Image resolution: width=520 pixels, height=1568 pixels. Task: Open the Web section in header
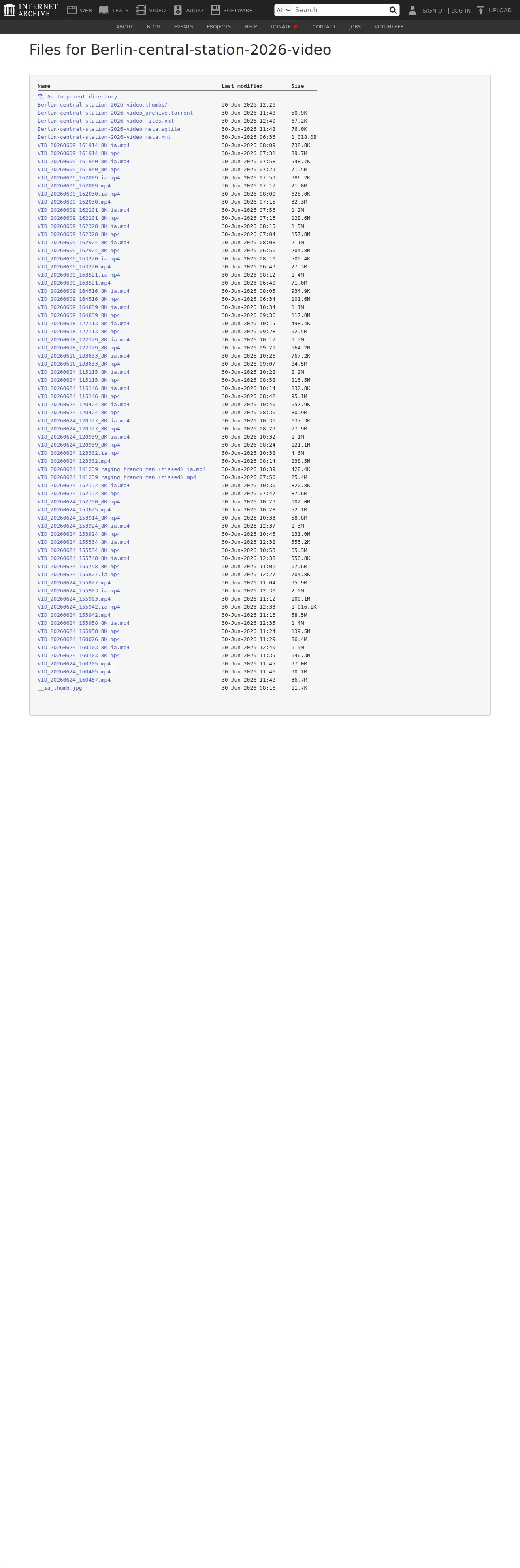pyautogui.click(x=79, y=10)
